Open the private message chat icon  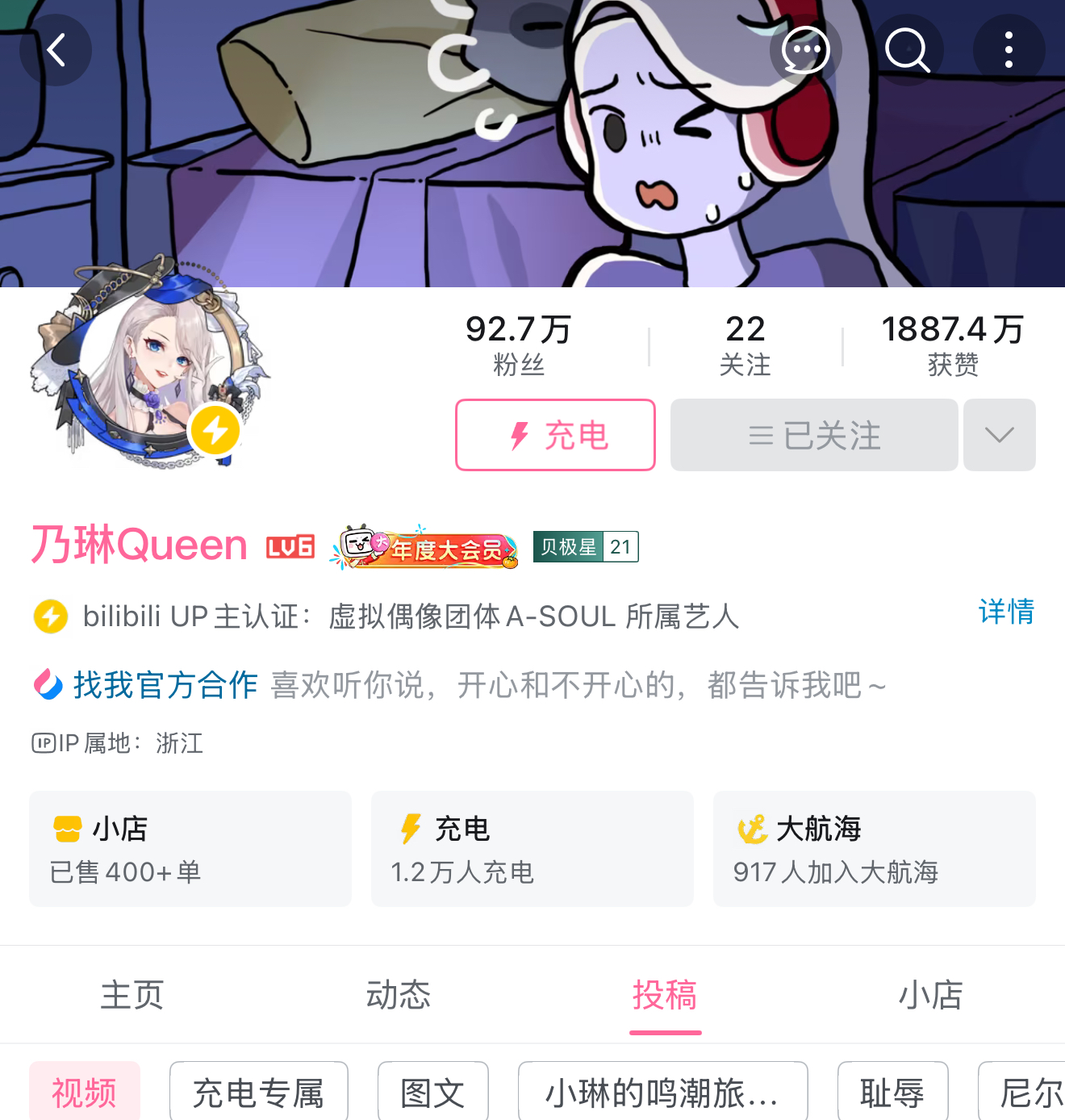pyautogui.click(x=805, y=50)
